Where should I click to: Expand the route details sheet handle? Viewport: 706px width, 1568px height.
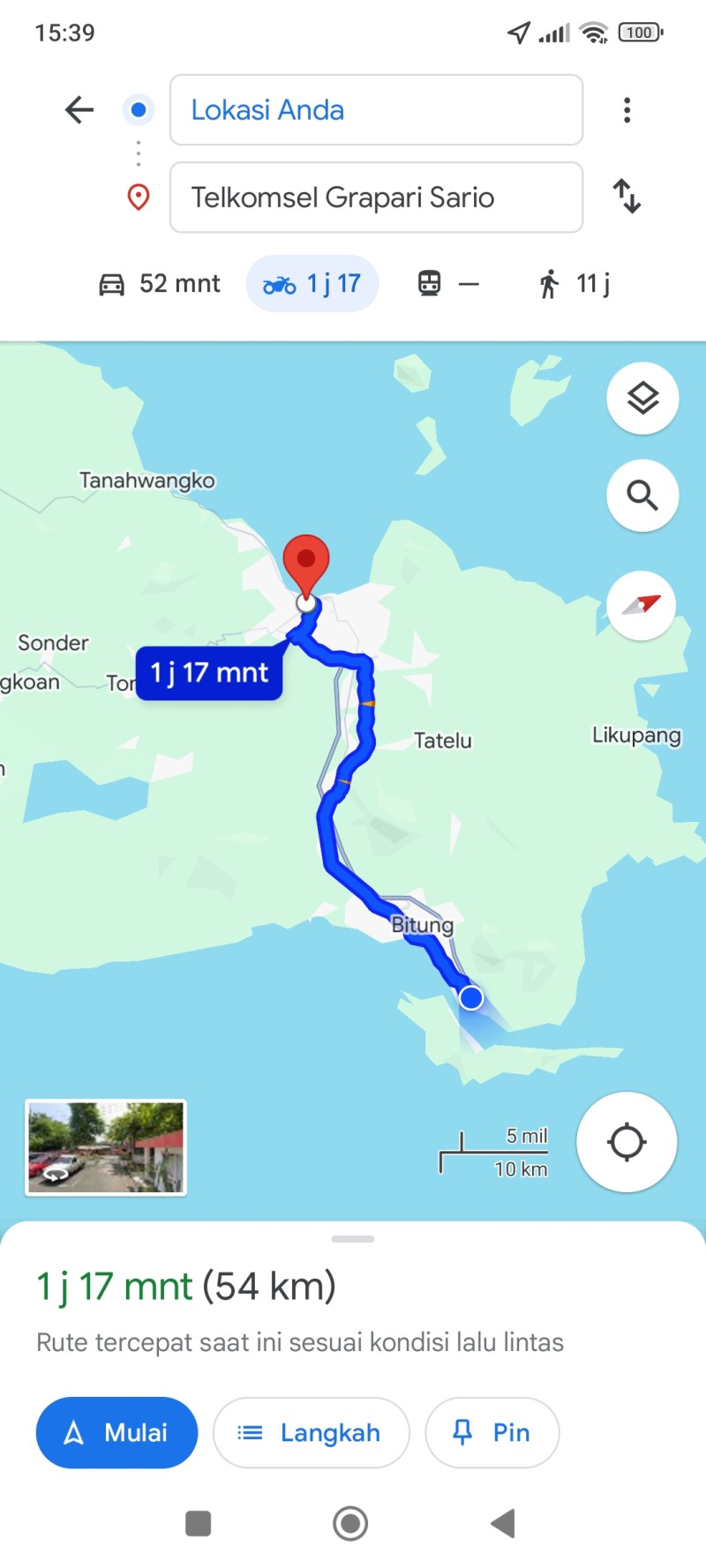353,1239
